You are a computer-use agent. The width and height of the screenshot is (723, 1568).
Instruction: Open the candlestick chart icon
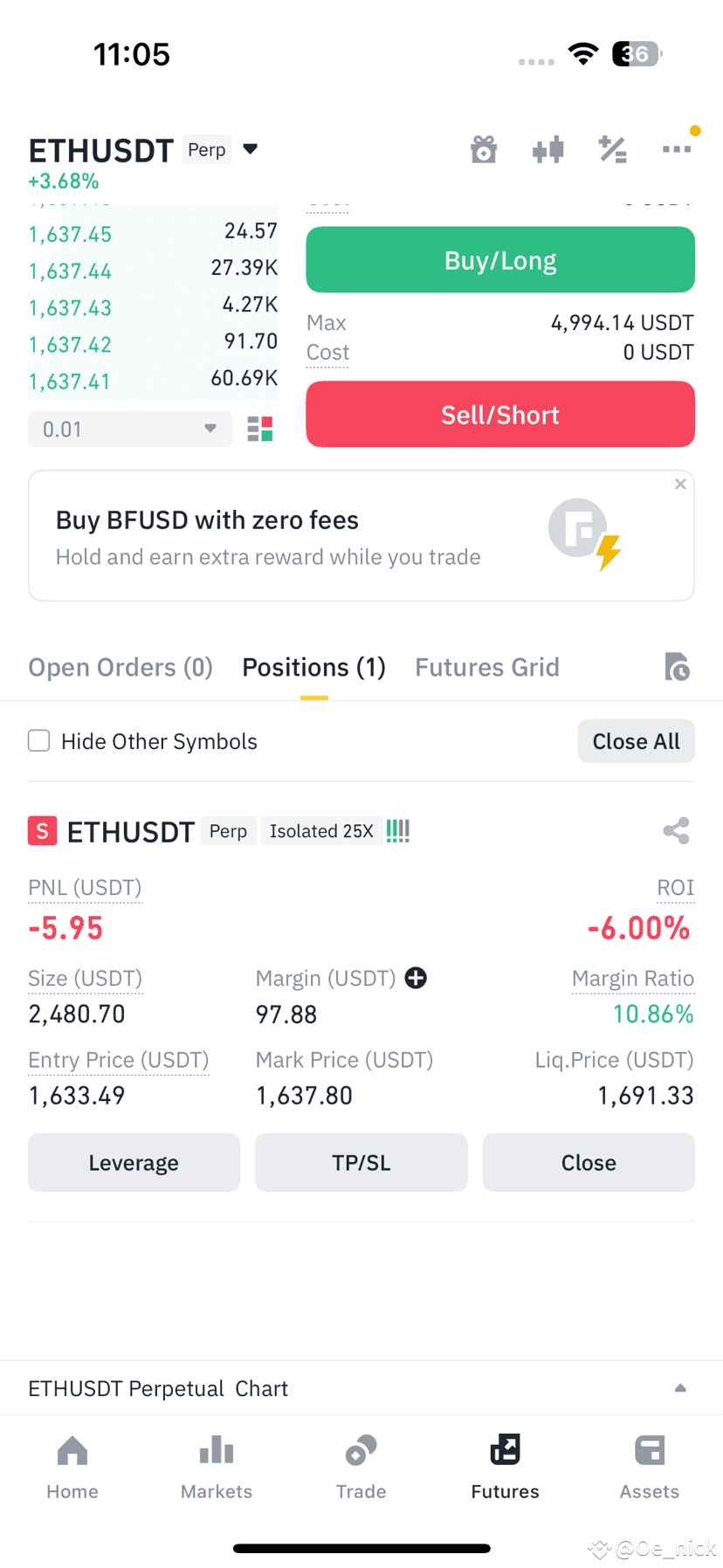[548, 149]
